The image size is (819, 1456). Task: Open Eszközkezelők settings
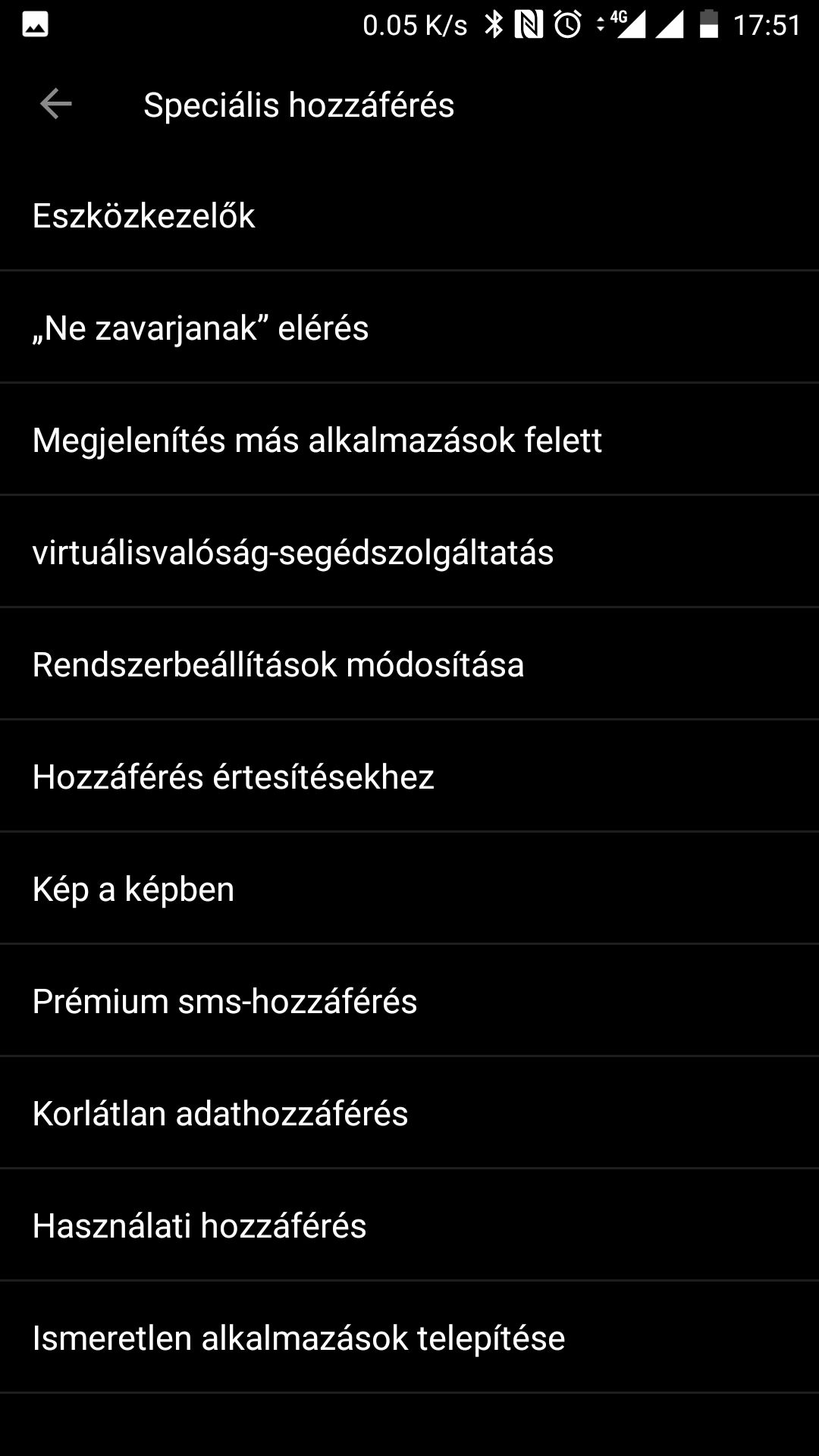coord(409,215)
